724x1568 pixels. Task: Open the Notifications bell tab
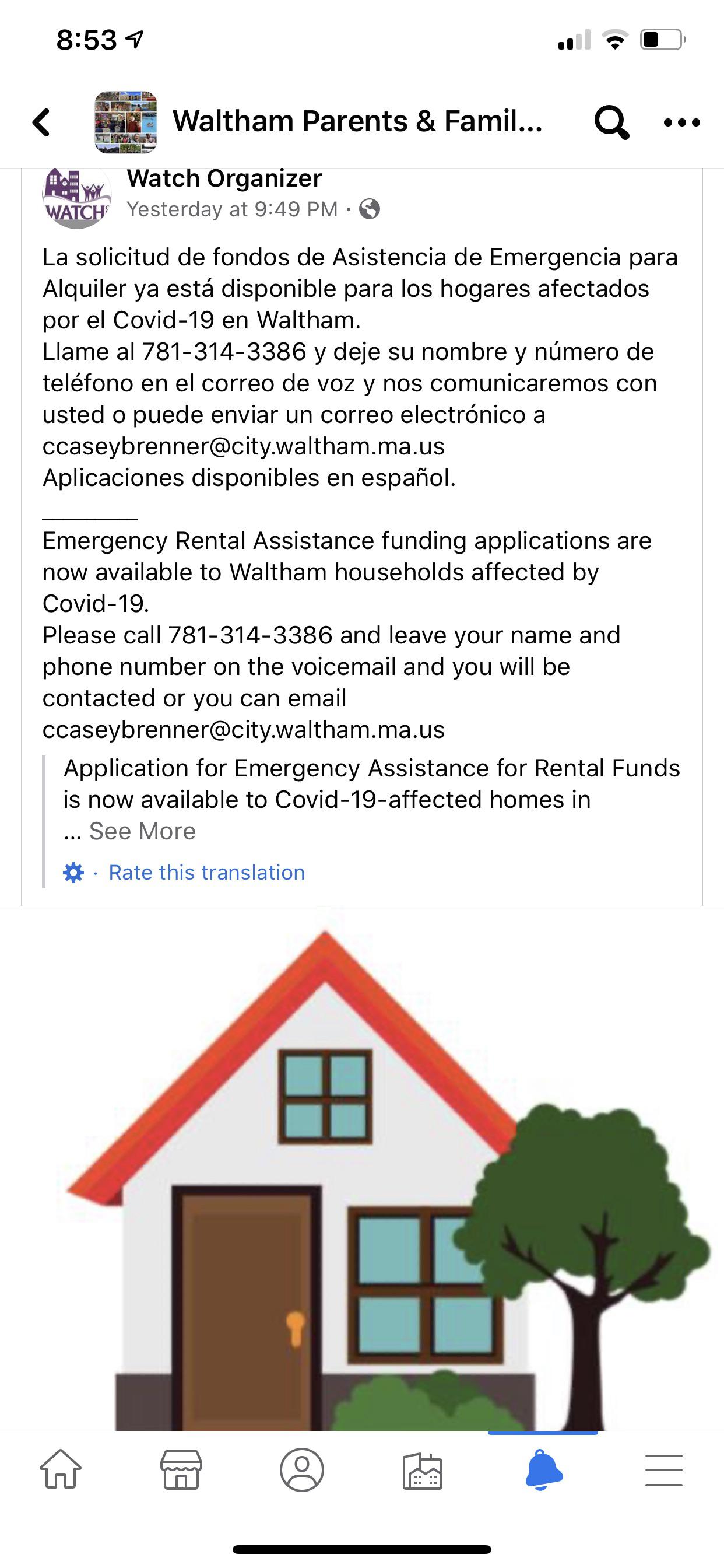pyautogui.click(x=543, y=1471)
